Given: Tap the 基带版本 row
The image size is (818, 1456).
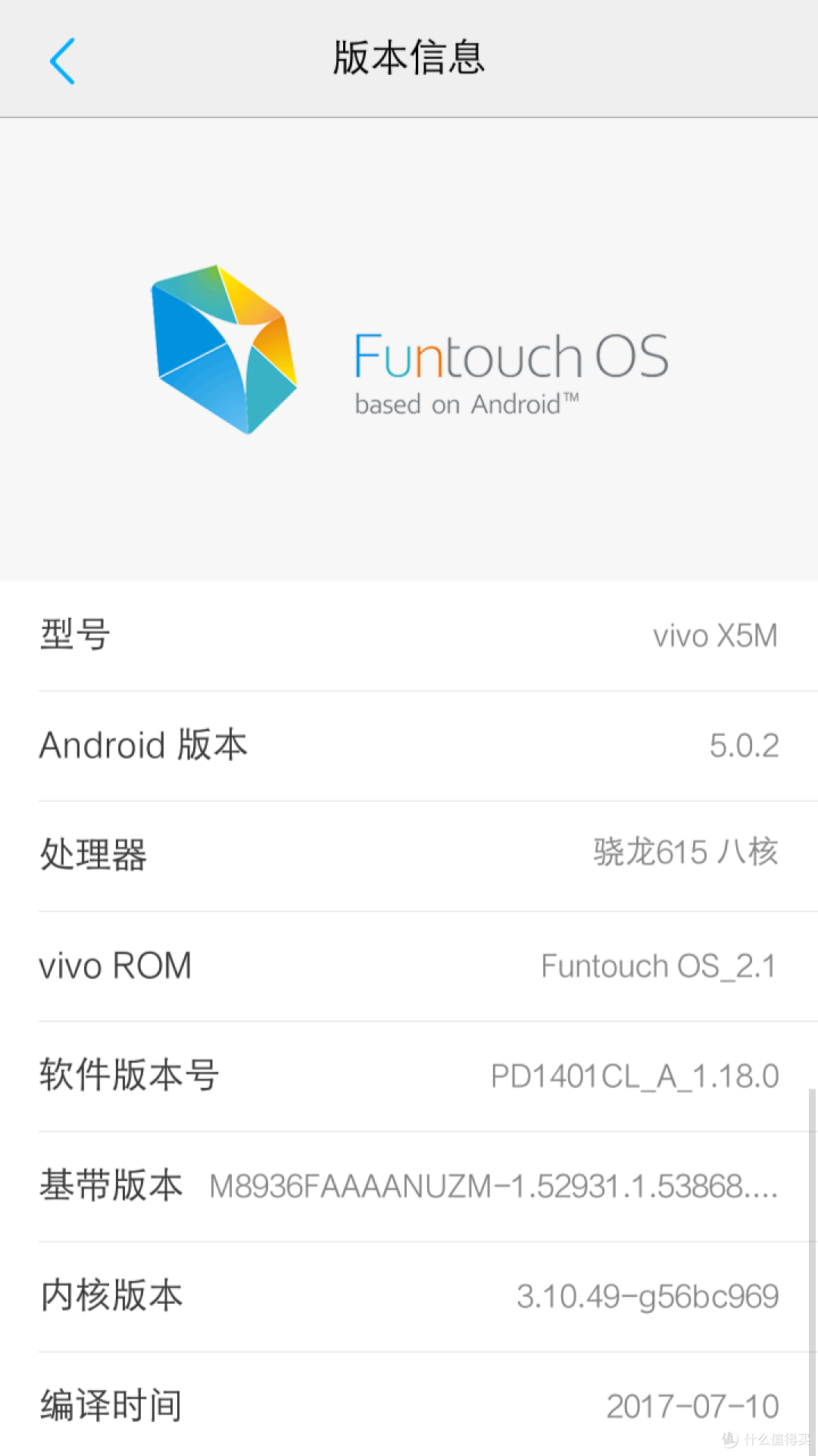Looking at the screenshot, I should (x=409, y=1186).
